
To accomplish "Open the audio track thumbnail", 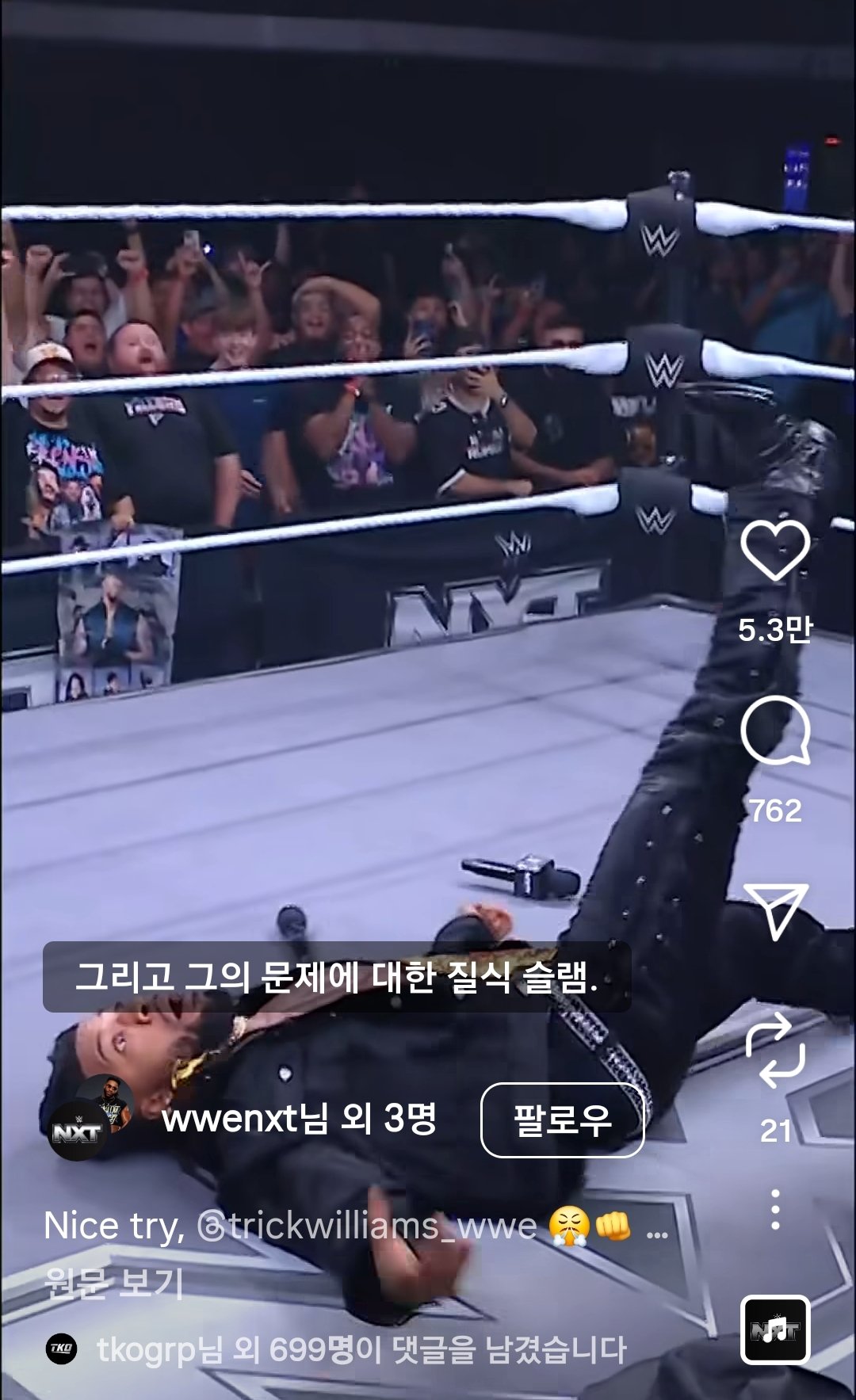I will [x=775, y=1330].
